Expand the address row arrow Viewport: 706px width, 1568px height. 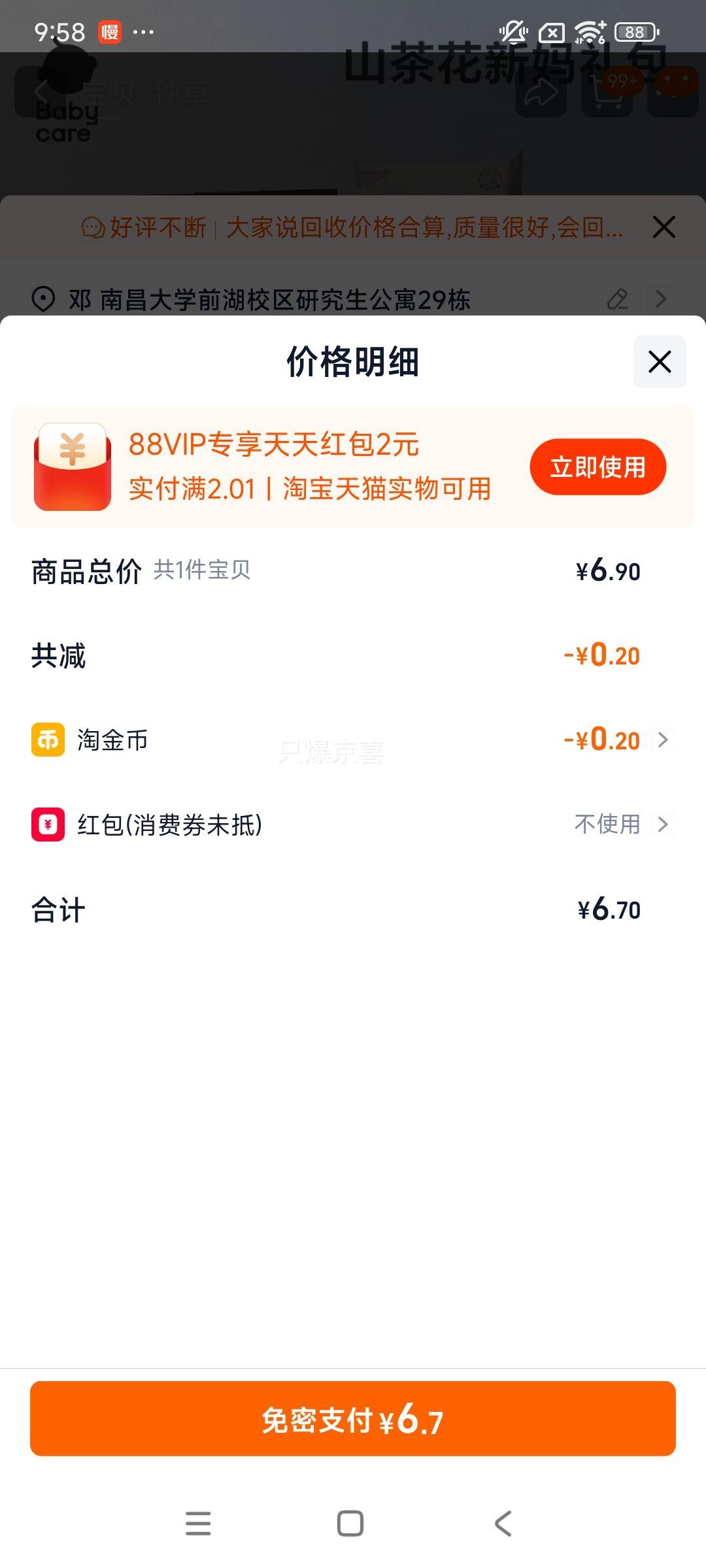662,299
